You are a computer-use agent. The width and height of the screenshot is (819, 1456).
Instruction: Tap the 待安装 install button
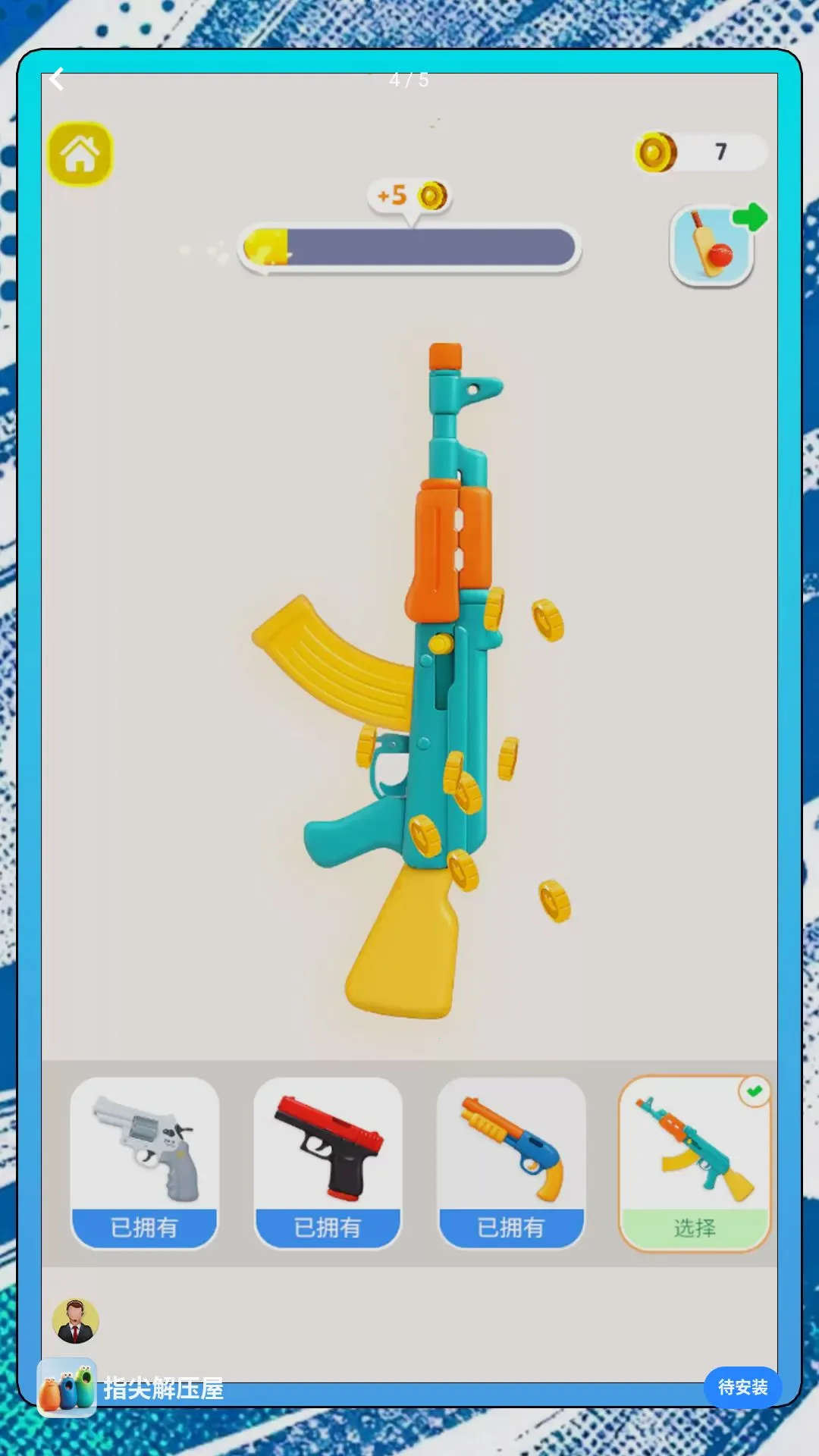pos(742,1388)
